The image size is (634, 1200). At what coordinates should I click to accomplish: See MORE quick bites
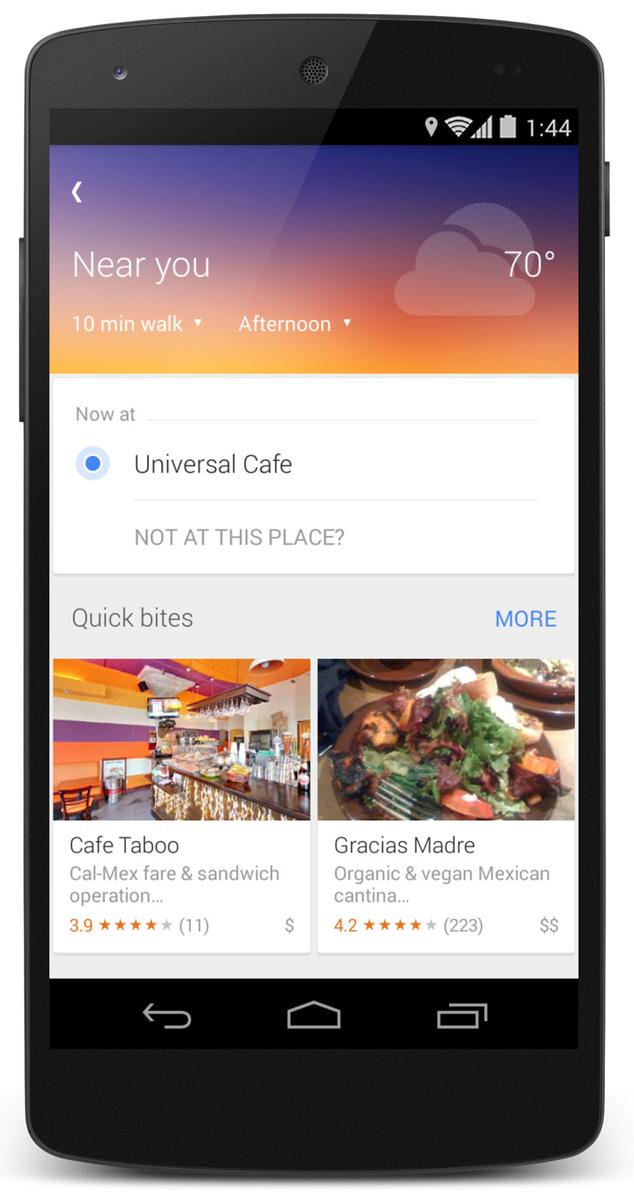point(526,619)
